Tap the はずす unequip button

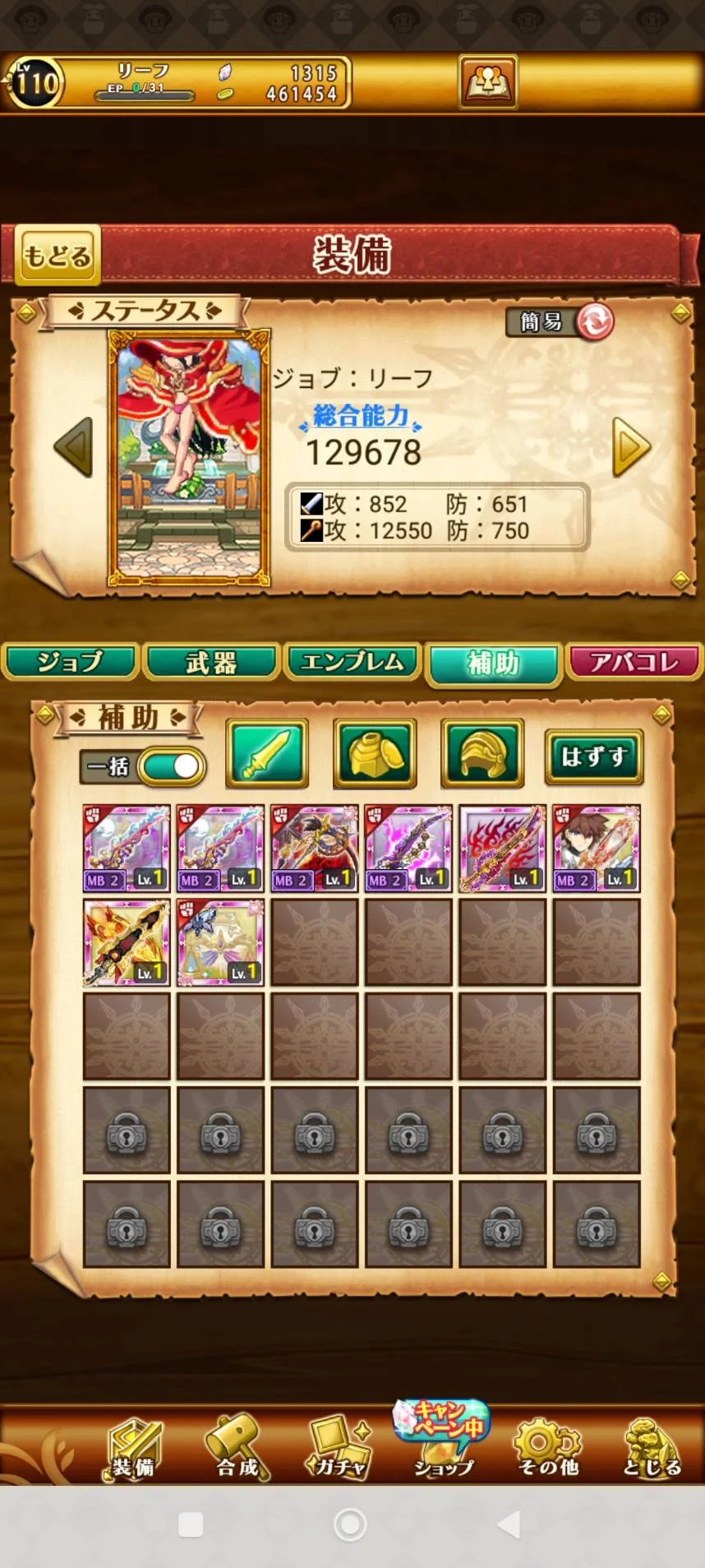[593, 756]
